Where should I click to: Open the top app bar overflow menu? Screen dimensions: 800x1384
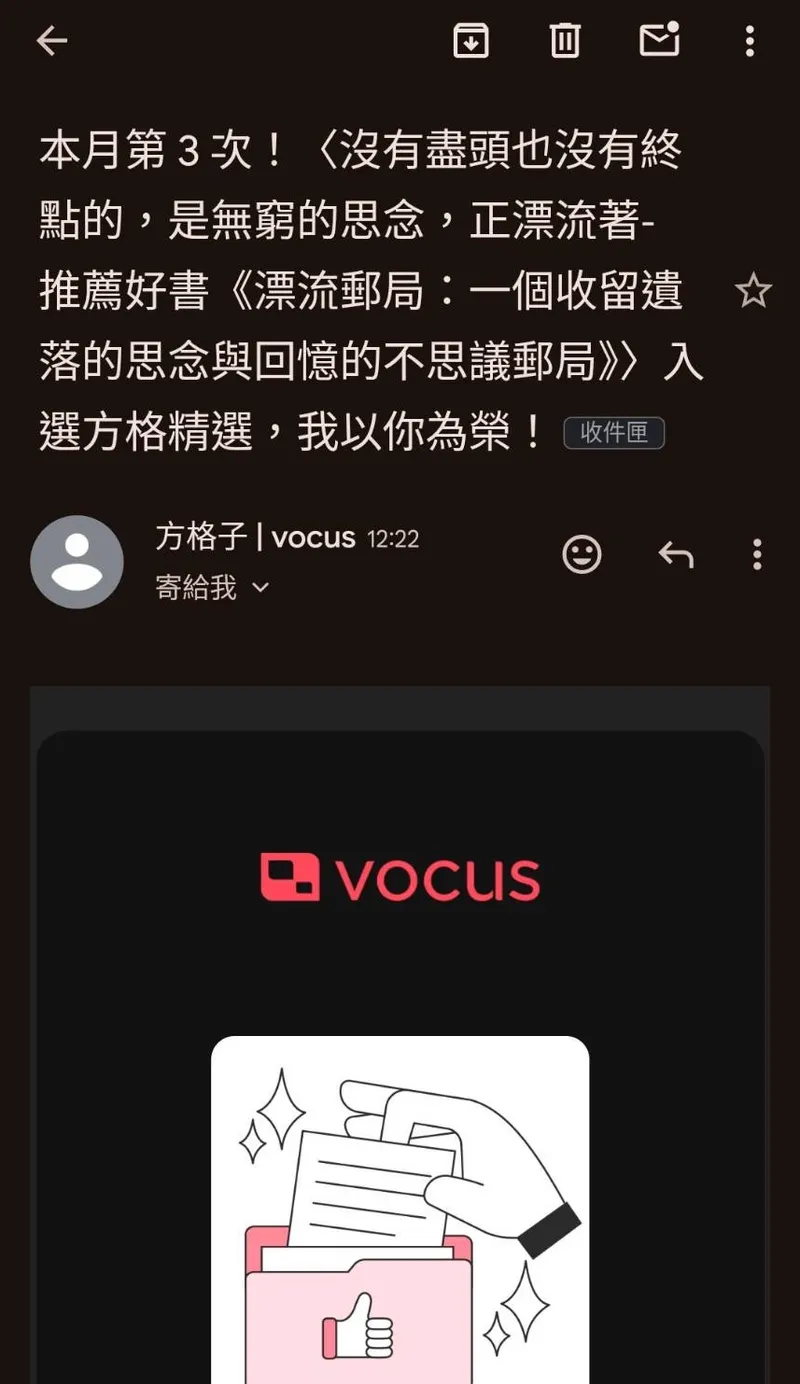point(750,41)
